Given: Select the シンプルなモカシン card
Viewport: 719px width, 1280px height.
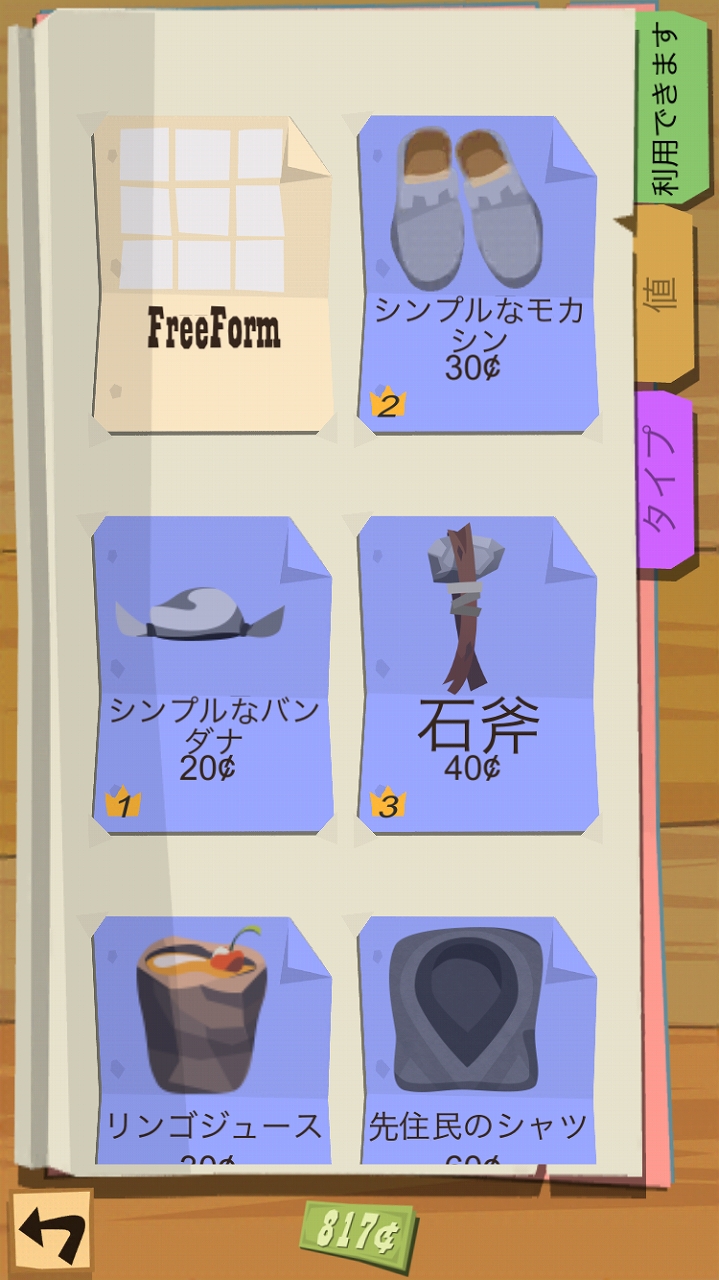Looking at the screenshot, I should pyautogui.click(x=477, y=275).
